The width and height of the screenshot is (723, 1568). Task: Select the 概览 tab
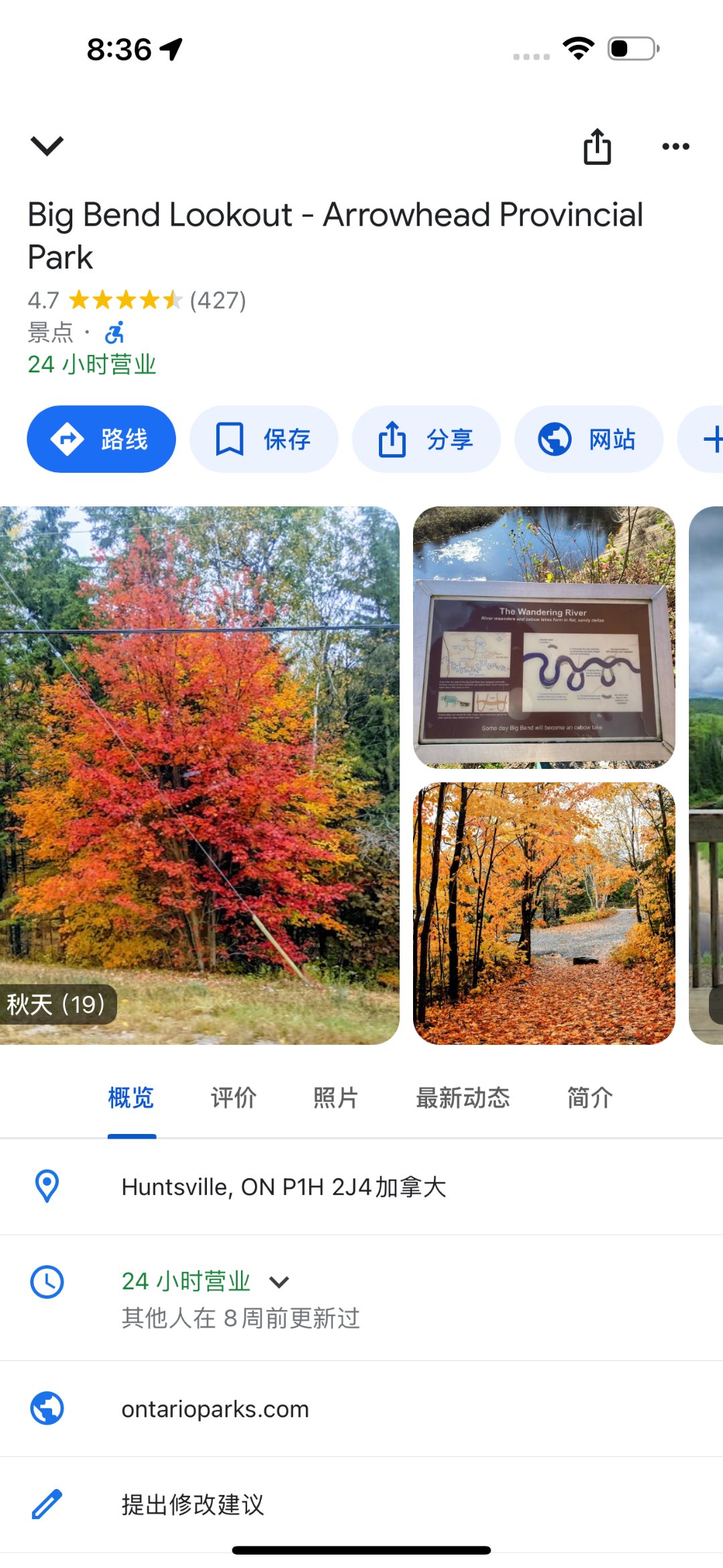[x=131, y=1098]
